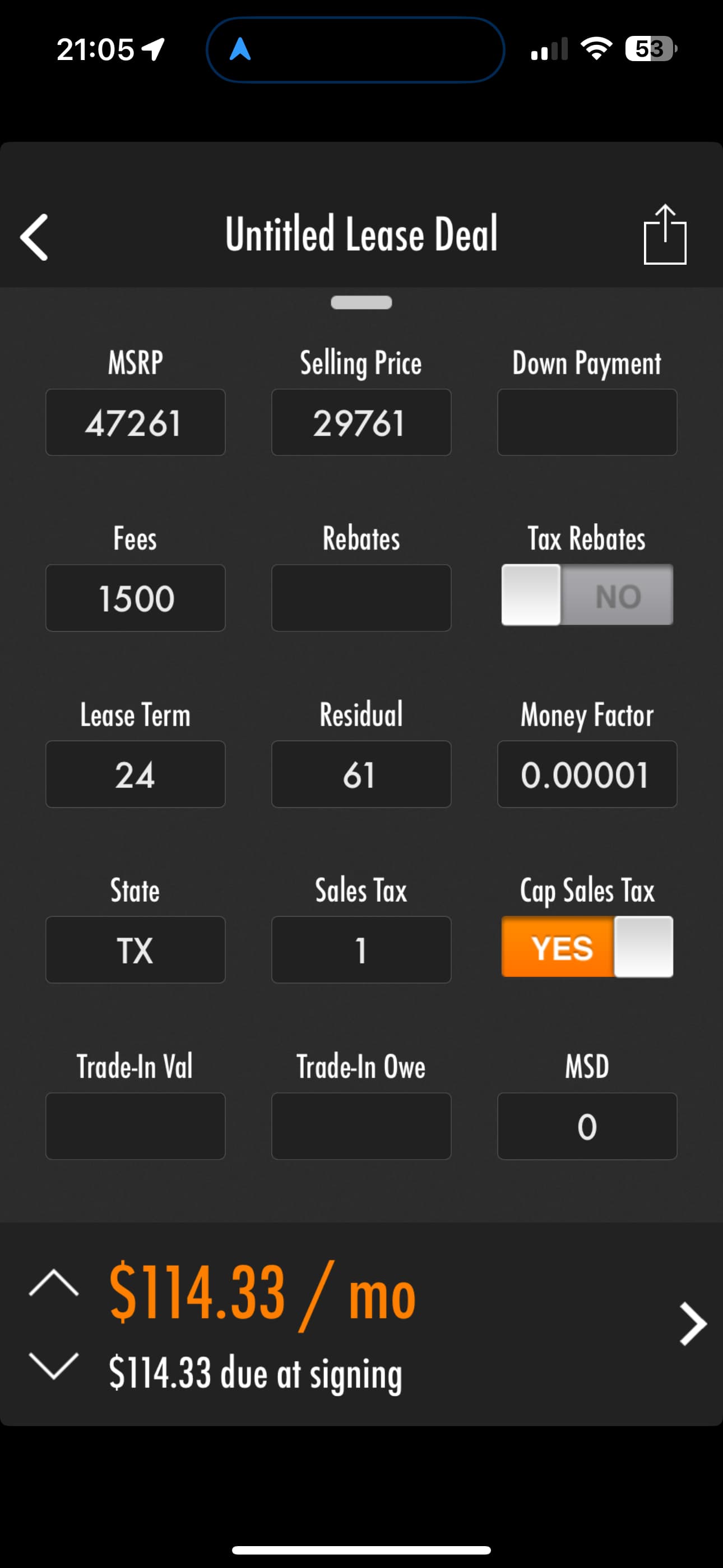
Task: Edit the Money Factor field
Action: point(587,774)
